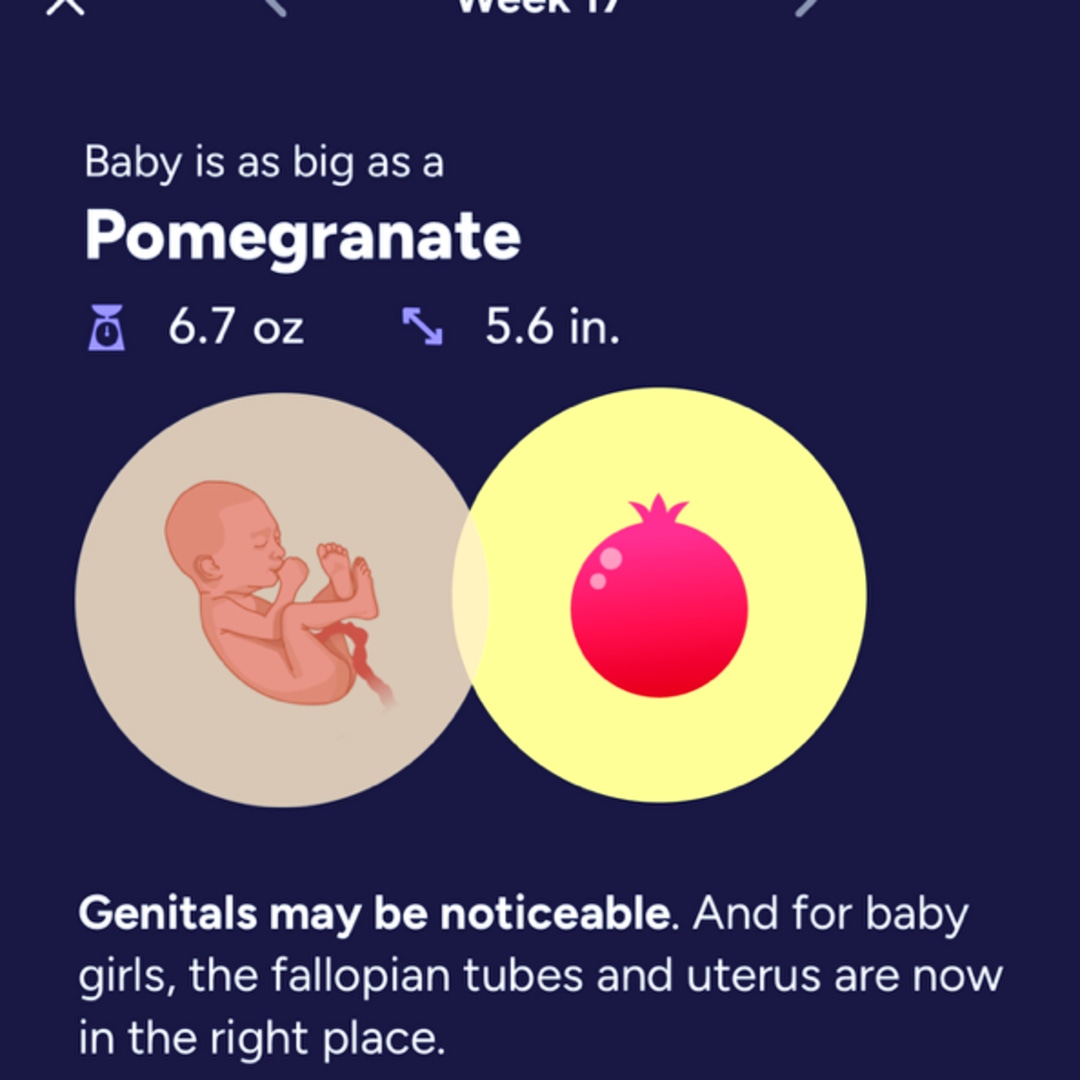The height and width of the screenshot is (1080, 1080).
Task: Go to the previous pregnancy week
Action: coord(275,5)
